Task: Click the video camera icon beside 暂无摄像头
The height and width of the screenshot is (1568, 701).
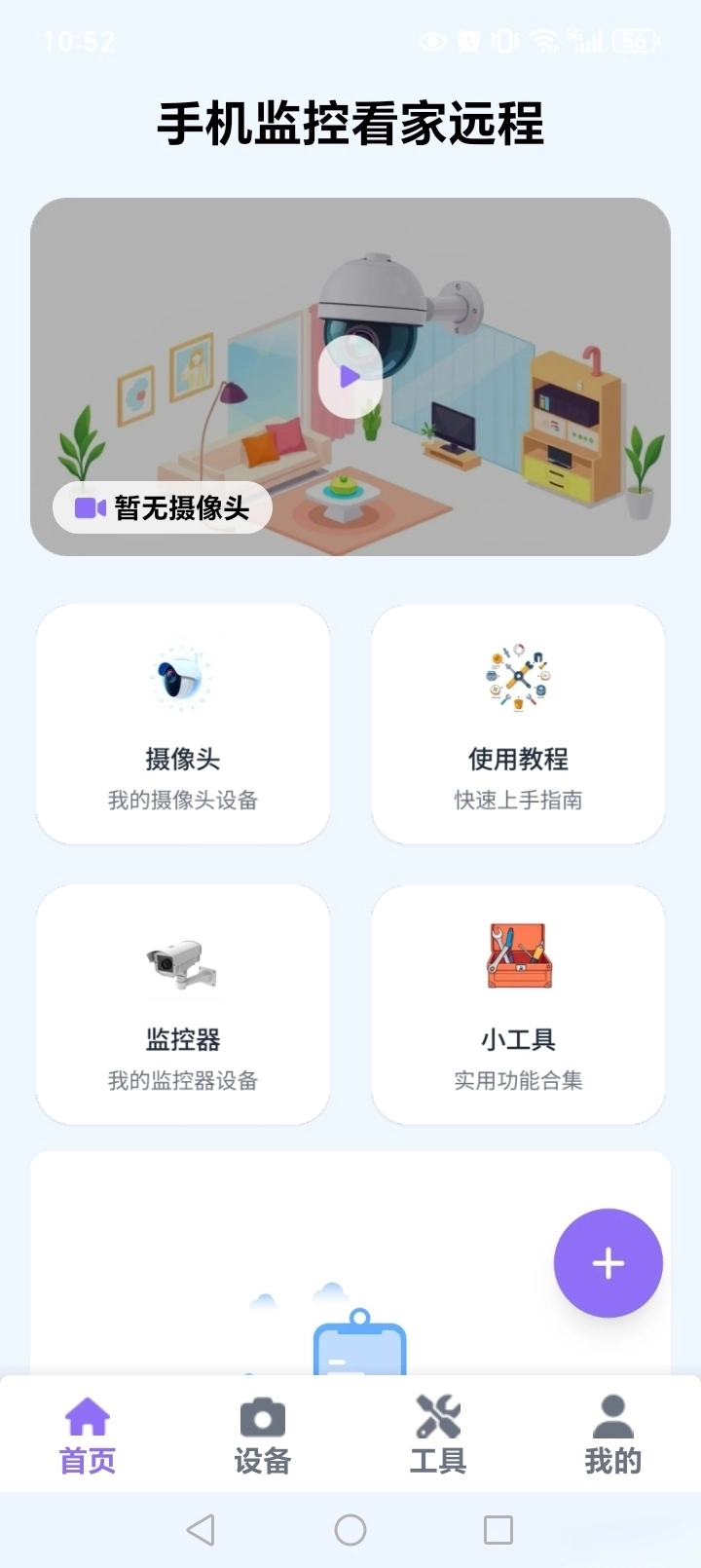Action: pyautogui.click(x=90, y=506)
